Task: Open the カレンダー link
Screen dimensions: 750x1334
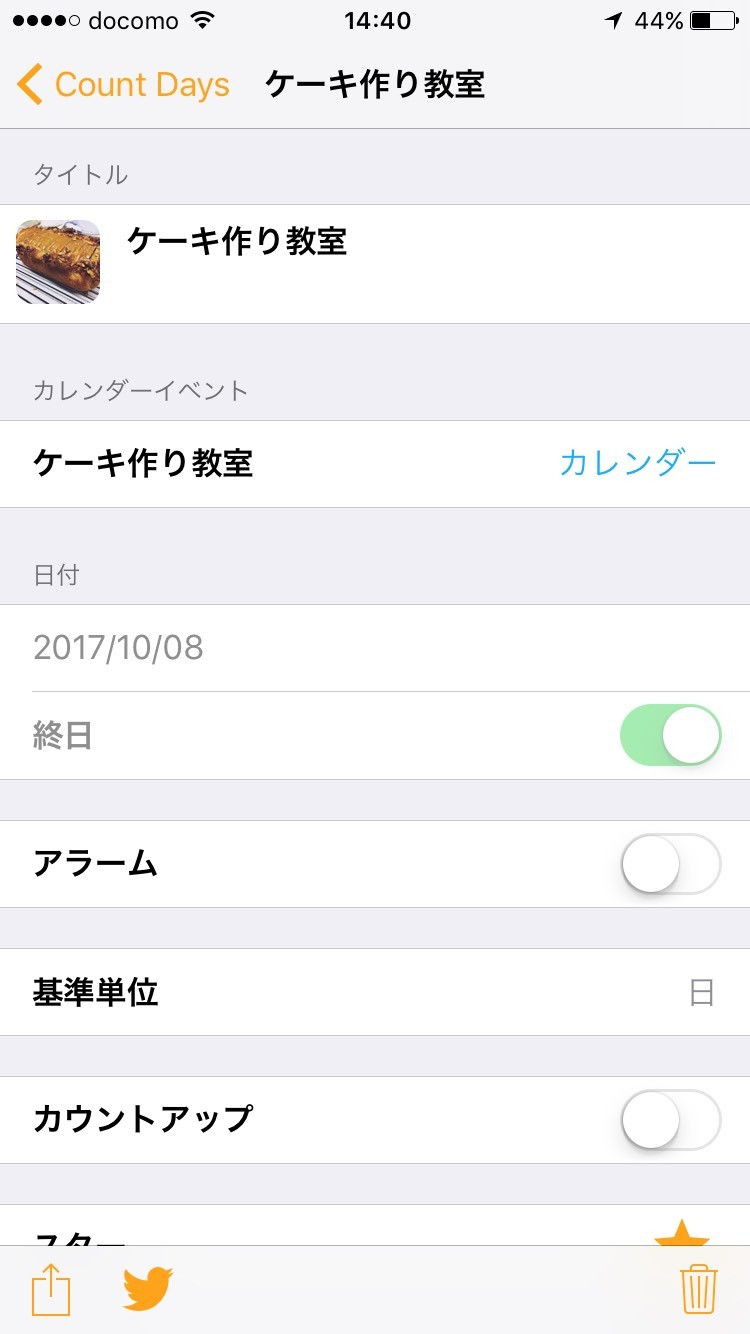Action: pyautogui.click(x=637, y=463)
